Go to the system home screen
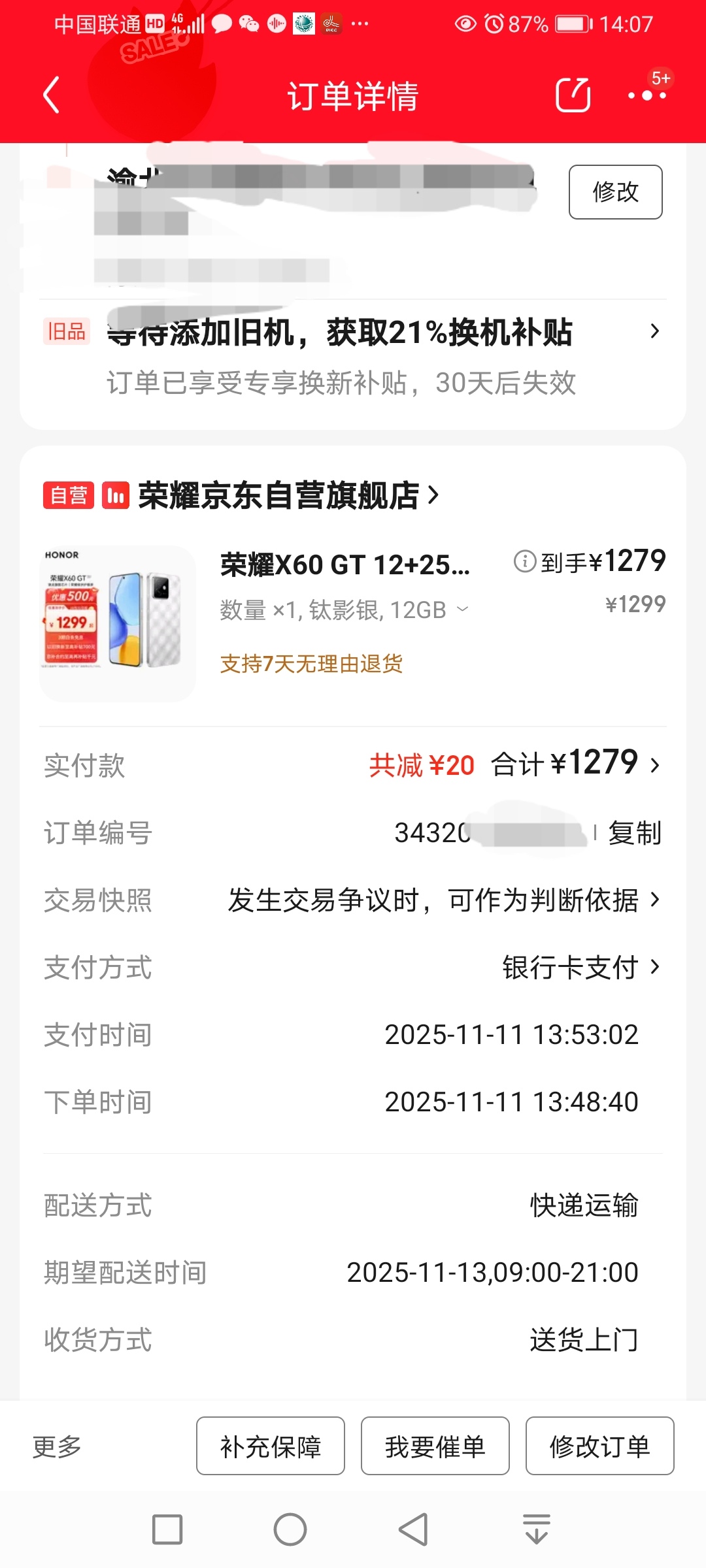Screen dimensions: 706x1568 290,1529
